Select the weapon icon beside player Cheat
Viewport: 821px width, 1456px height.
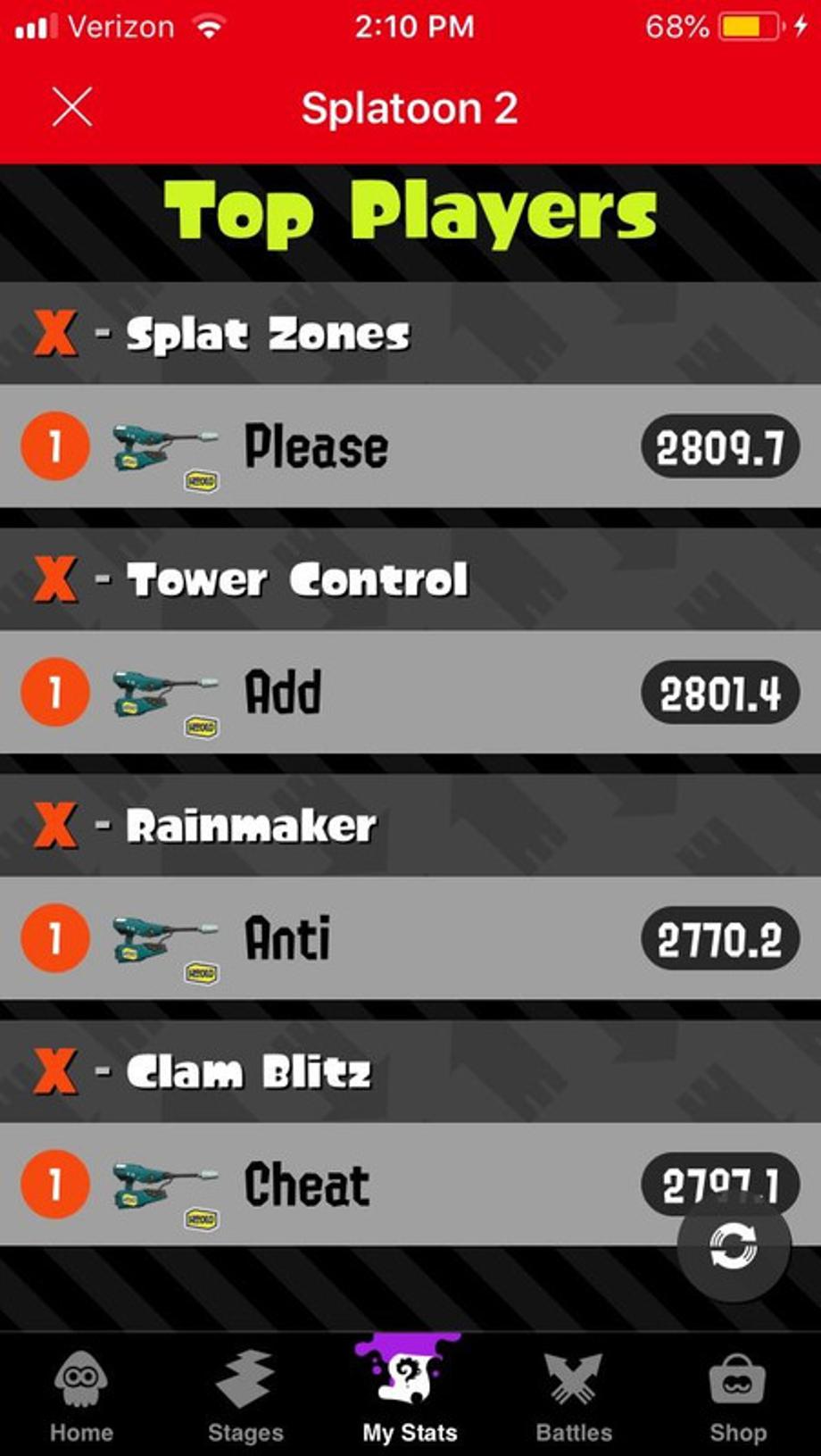[161, 1186]
